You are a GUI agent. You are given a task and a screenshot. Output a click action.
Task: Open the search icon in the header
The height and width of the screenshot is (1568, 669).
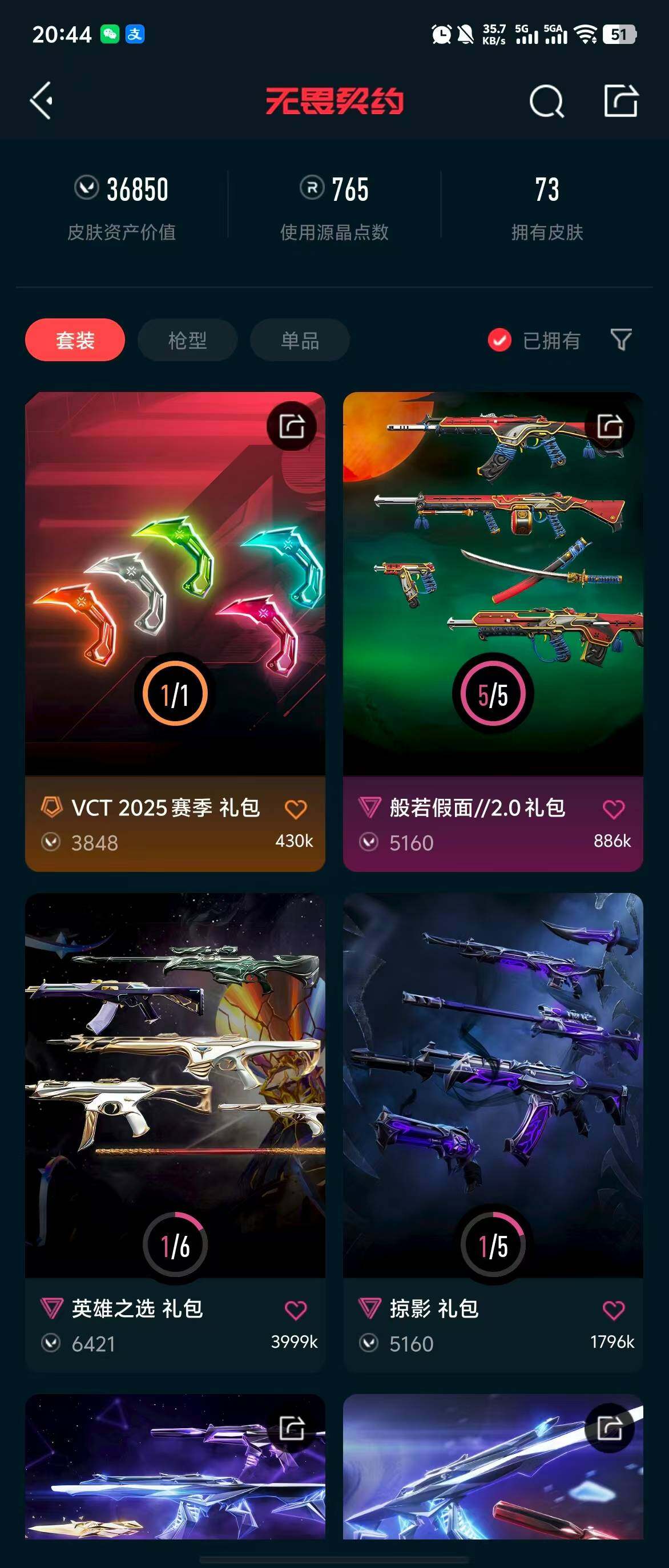(x=546, y=101)
